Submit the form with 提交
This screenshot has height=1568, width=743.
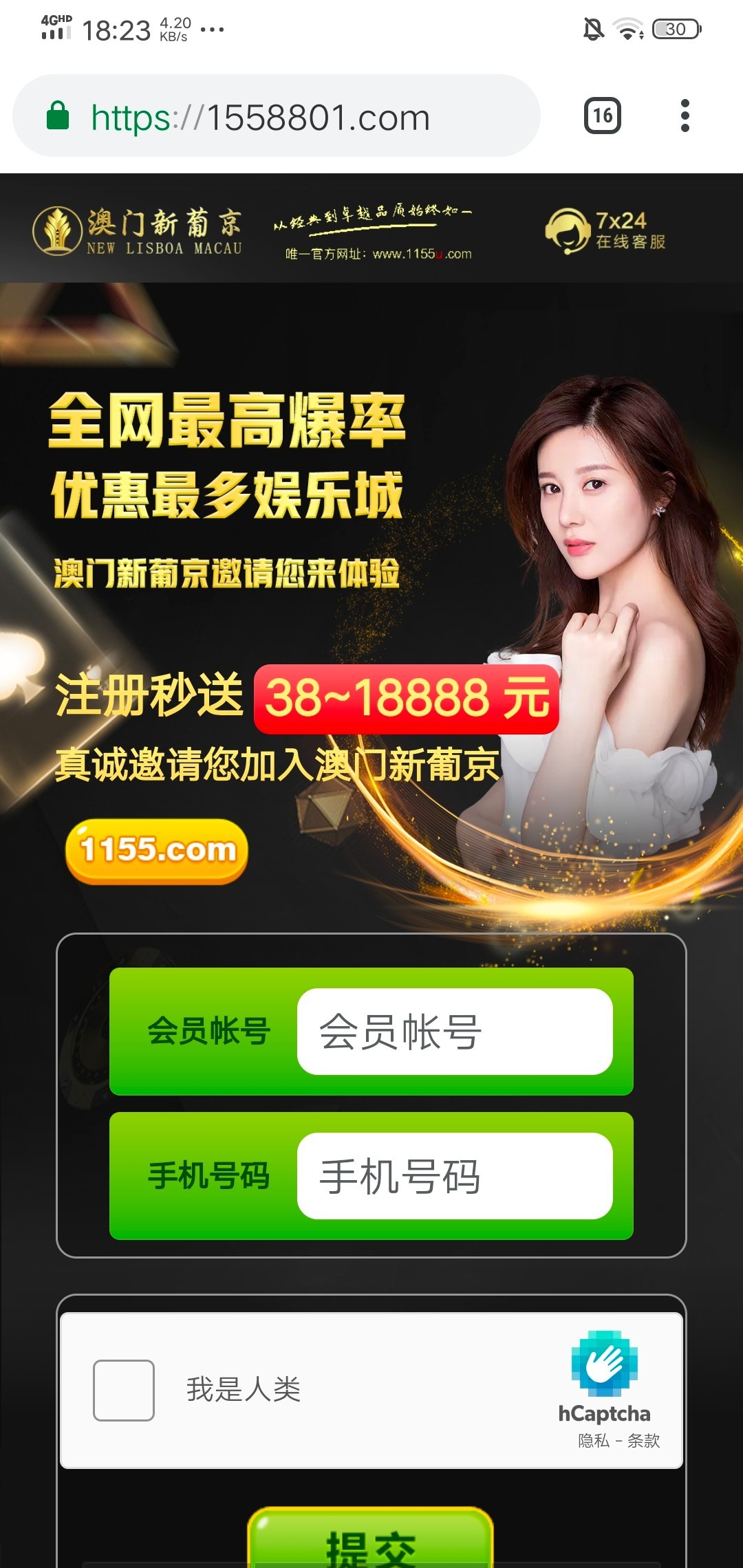(x=371, y=1544)
